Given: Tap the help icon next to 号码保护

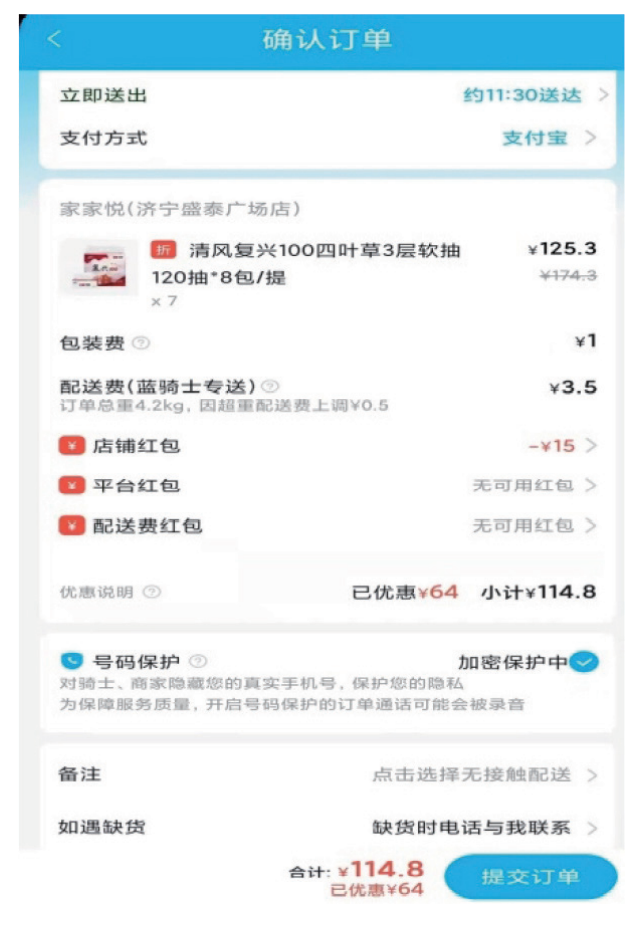Looking at the screenshot, I should pos(198,661).
